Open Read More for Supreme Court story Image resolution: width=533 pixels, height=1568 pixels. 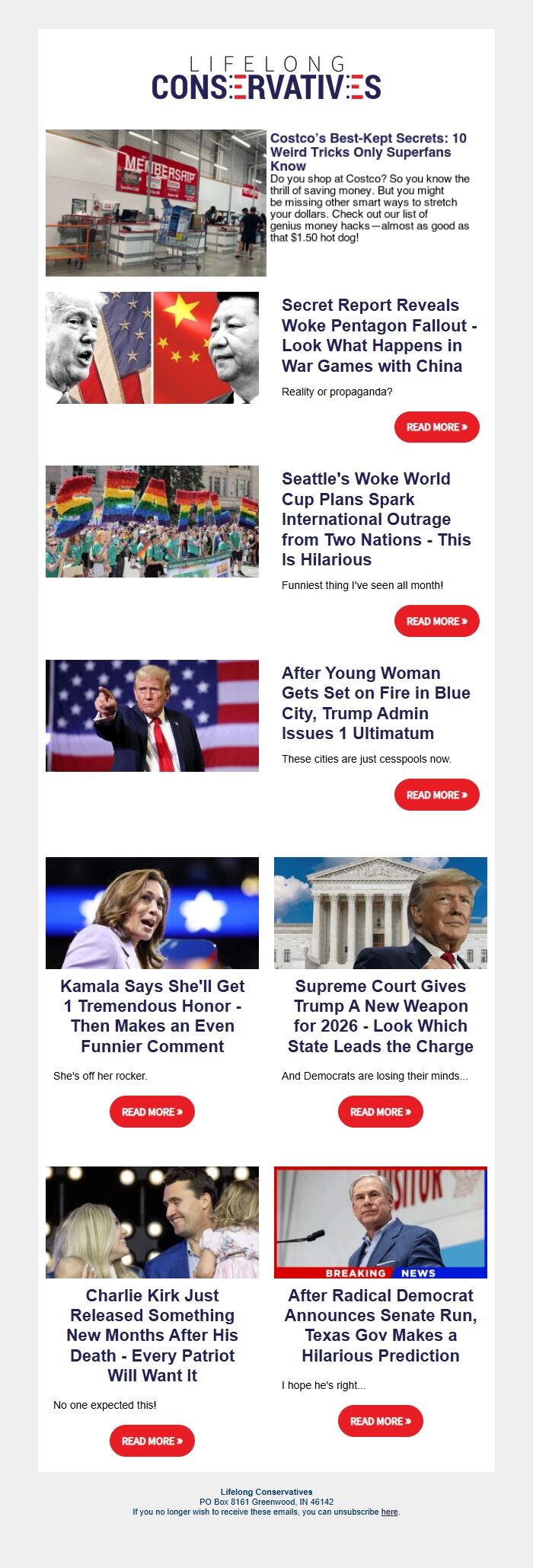(x=380, y=1112)
